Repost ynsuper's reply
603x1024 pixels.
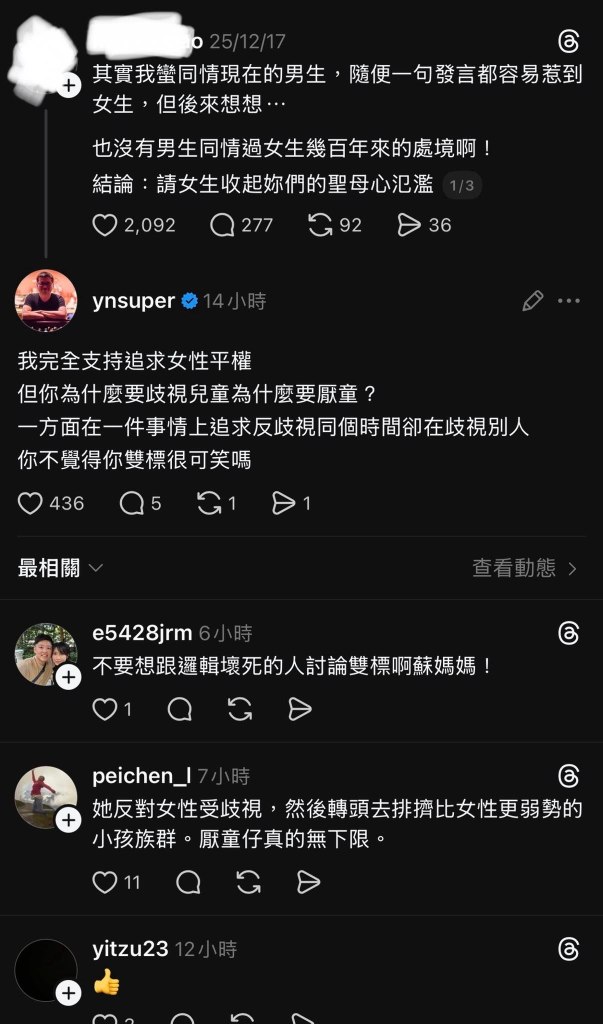pyautogui.click(x=209, y=504)
